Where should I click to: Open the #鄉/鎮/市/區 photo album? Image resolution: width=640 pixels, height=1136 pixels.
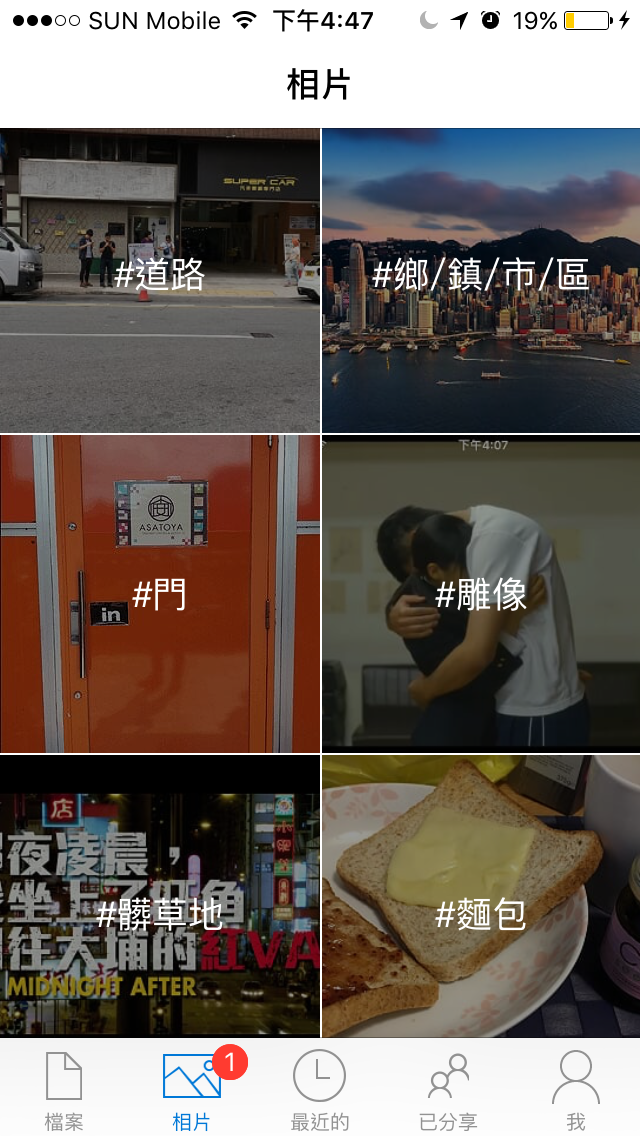click(481, 280)
